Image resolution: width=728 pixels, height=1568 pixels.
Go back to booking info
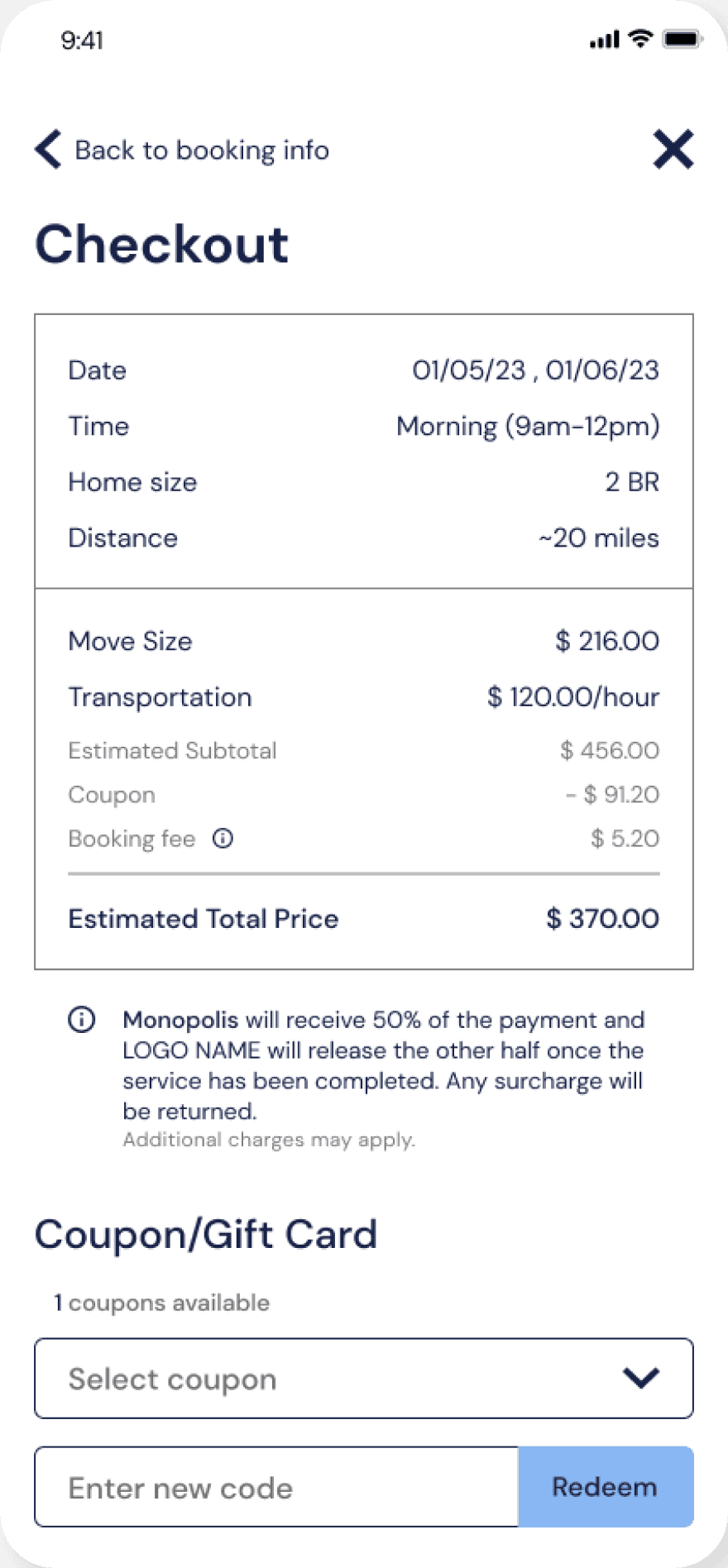(182, 150)
